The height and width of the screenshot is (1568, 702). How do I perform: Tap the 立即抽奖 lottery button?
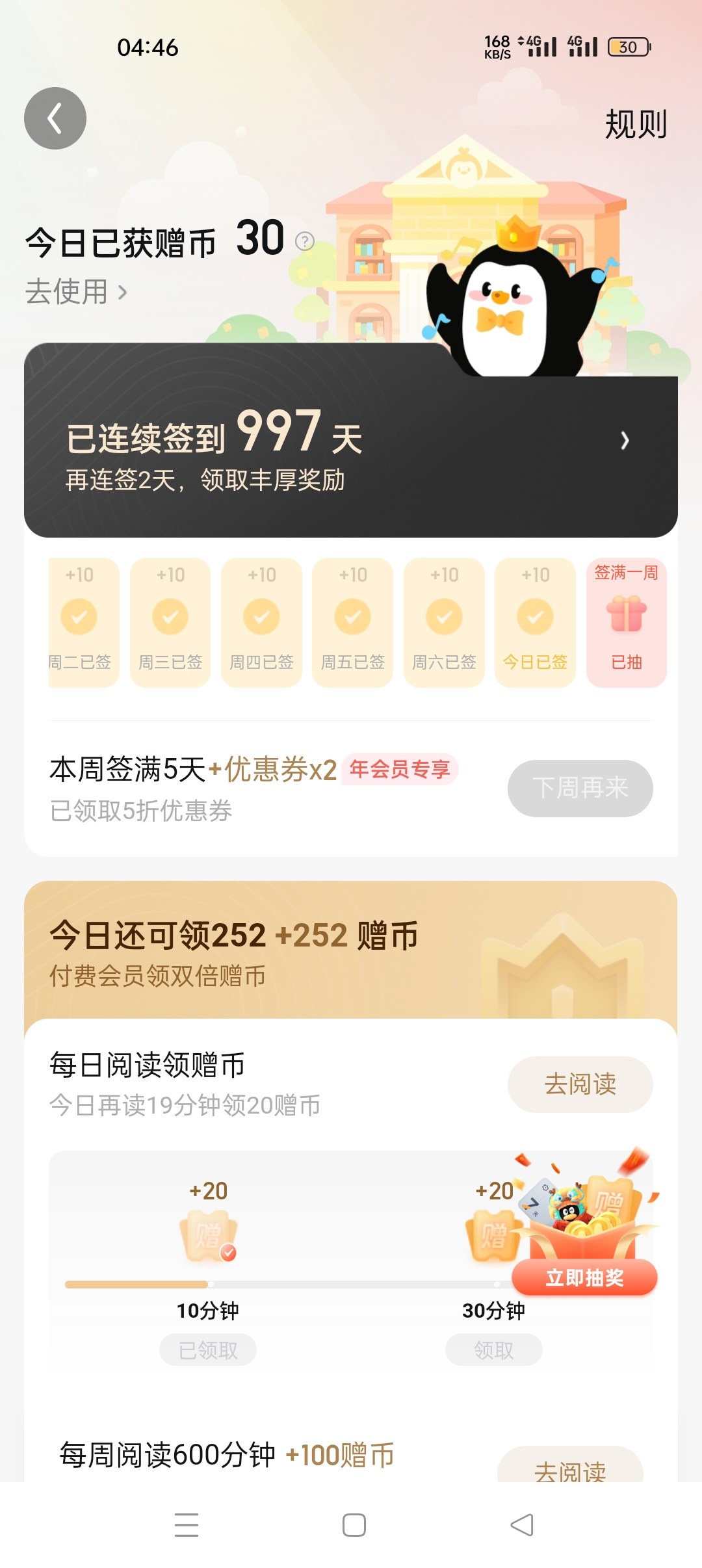[584, 1277]
